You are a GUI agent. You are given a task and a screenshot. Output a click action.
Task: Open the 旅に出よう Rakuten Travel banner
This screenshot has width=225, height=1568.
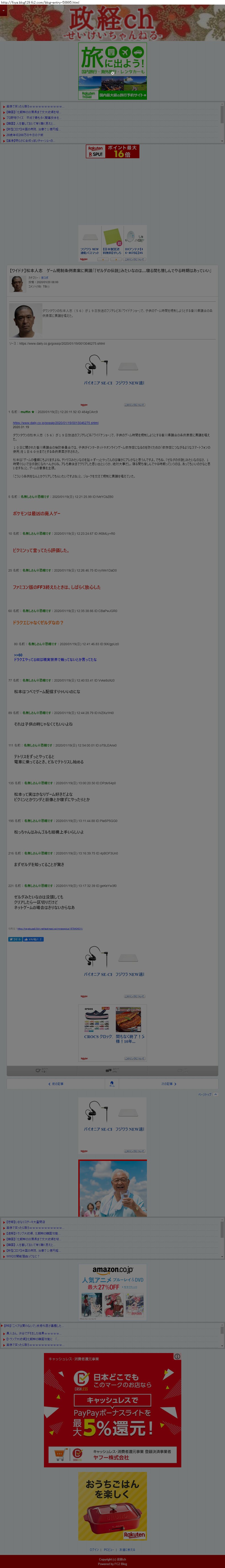(x=112, y=71)
